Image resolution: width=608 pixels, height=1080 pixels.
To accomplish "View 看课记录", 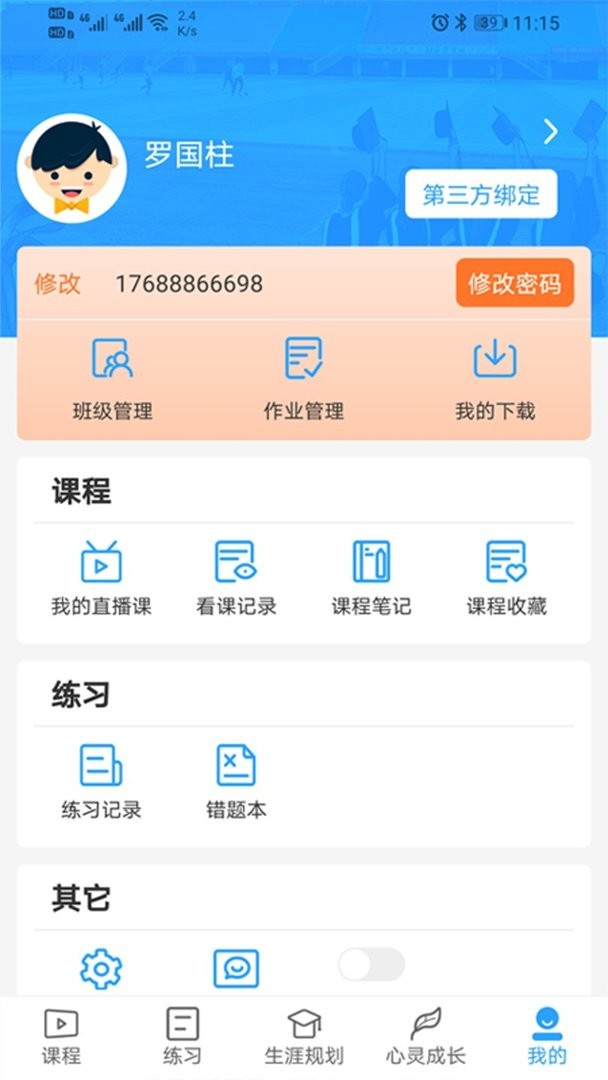I will click(236, 577).
